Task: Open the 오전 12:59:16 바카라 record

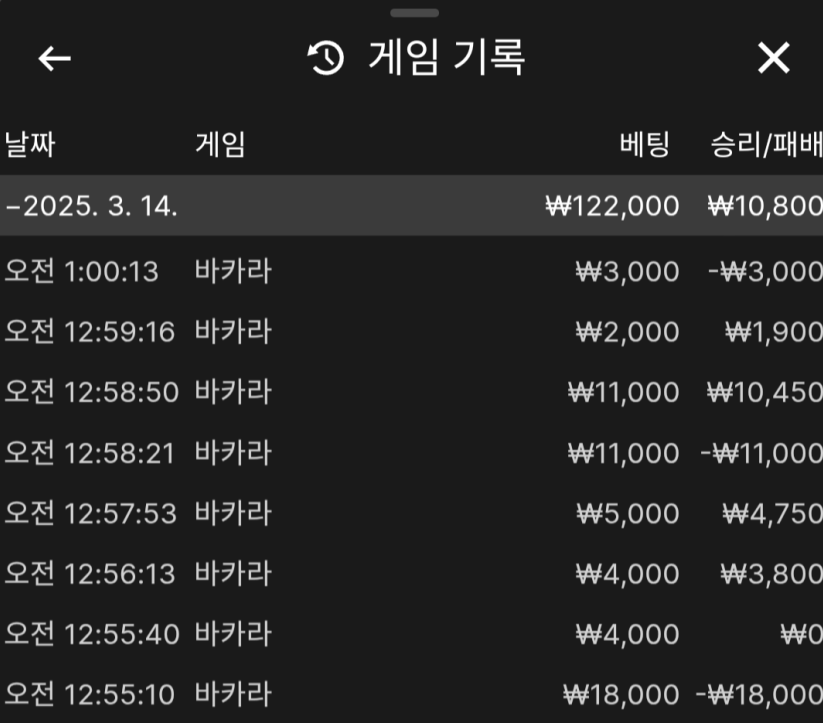Action: pos(411,332)
